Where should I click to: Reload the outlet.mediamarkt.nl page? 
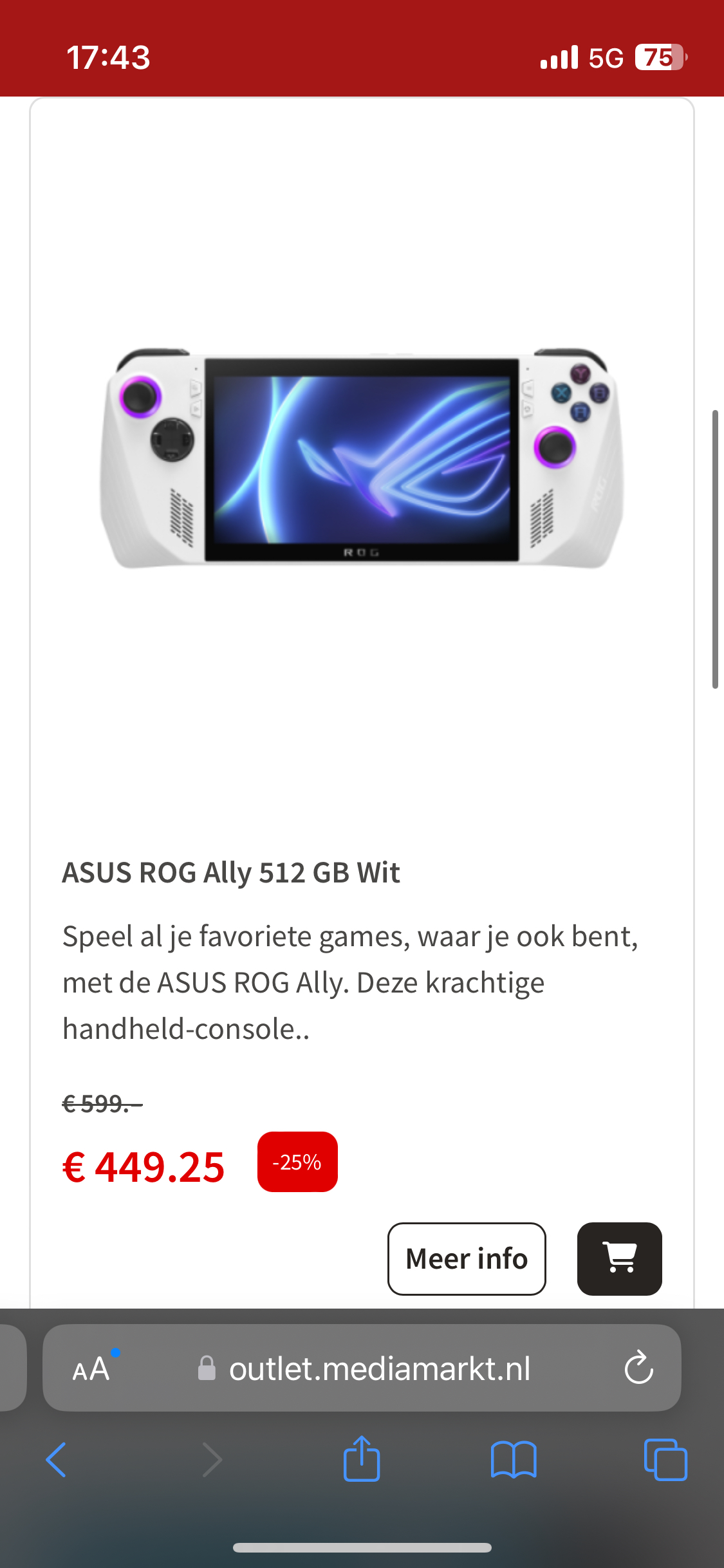[x=638, y=1368]
